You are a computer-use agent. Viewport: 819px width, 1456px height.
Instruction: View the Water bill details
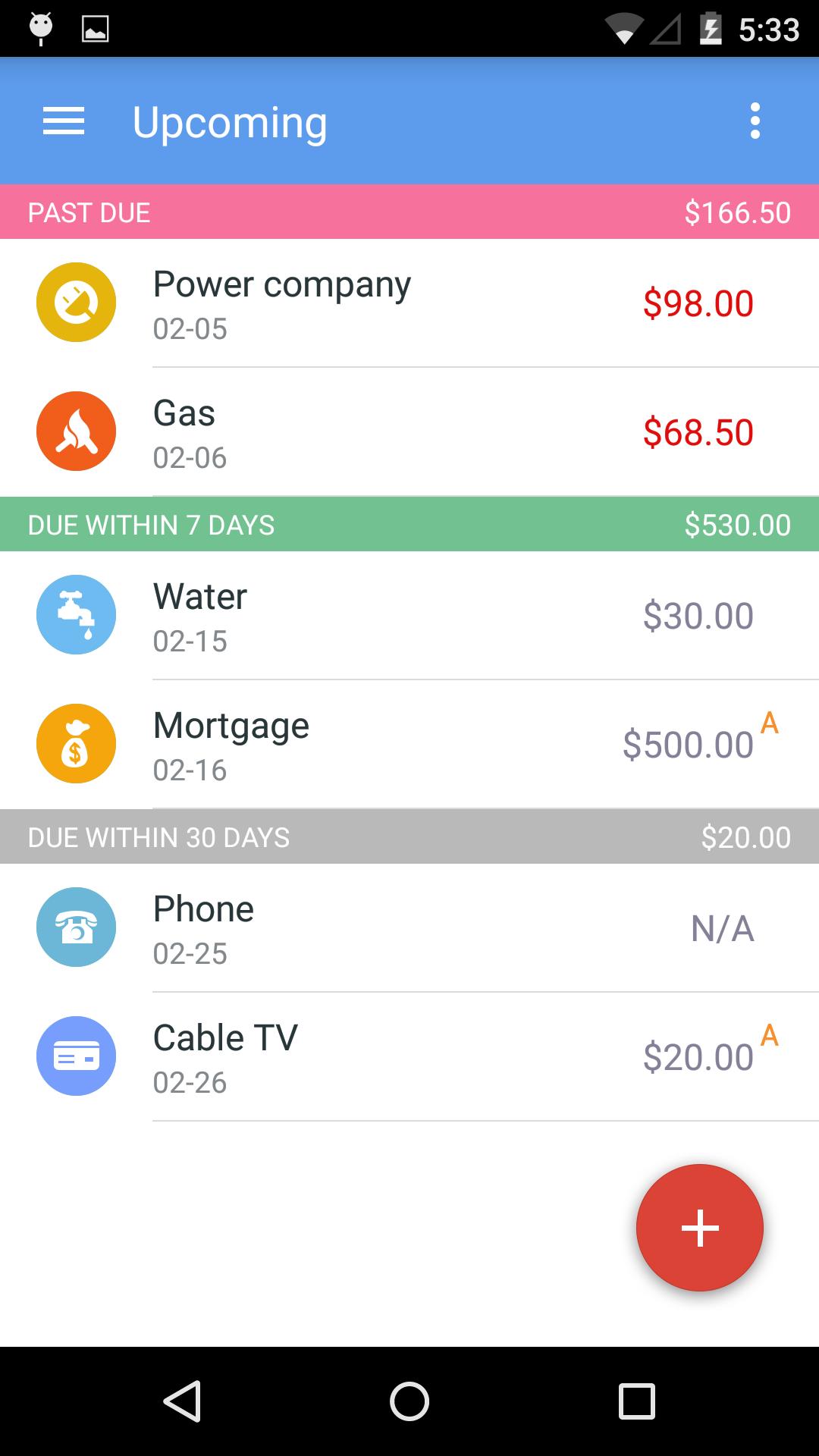click(409, 616)
